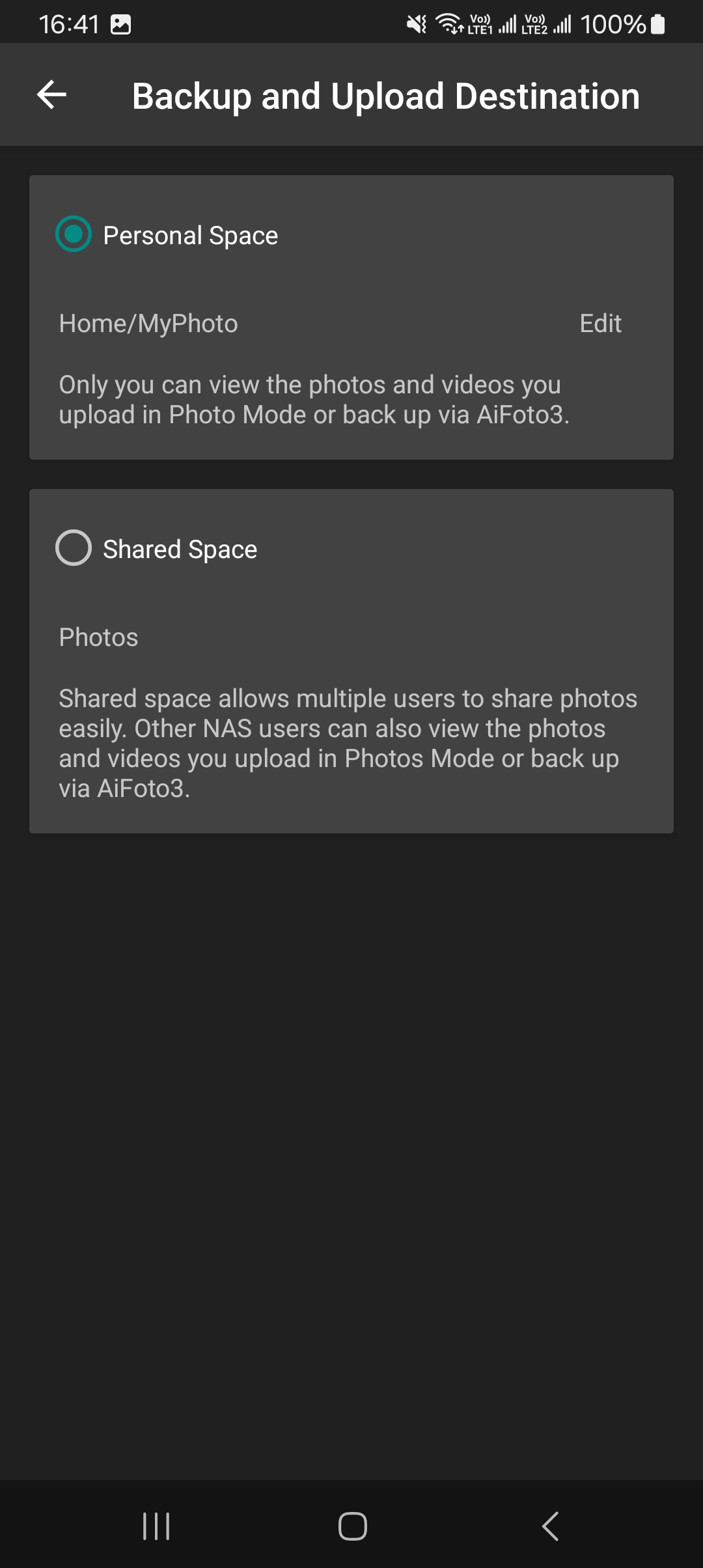Open recent apps from navigation bar
Viewport: 703px width, 1568px height.
[x=156, y=1526]
